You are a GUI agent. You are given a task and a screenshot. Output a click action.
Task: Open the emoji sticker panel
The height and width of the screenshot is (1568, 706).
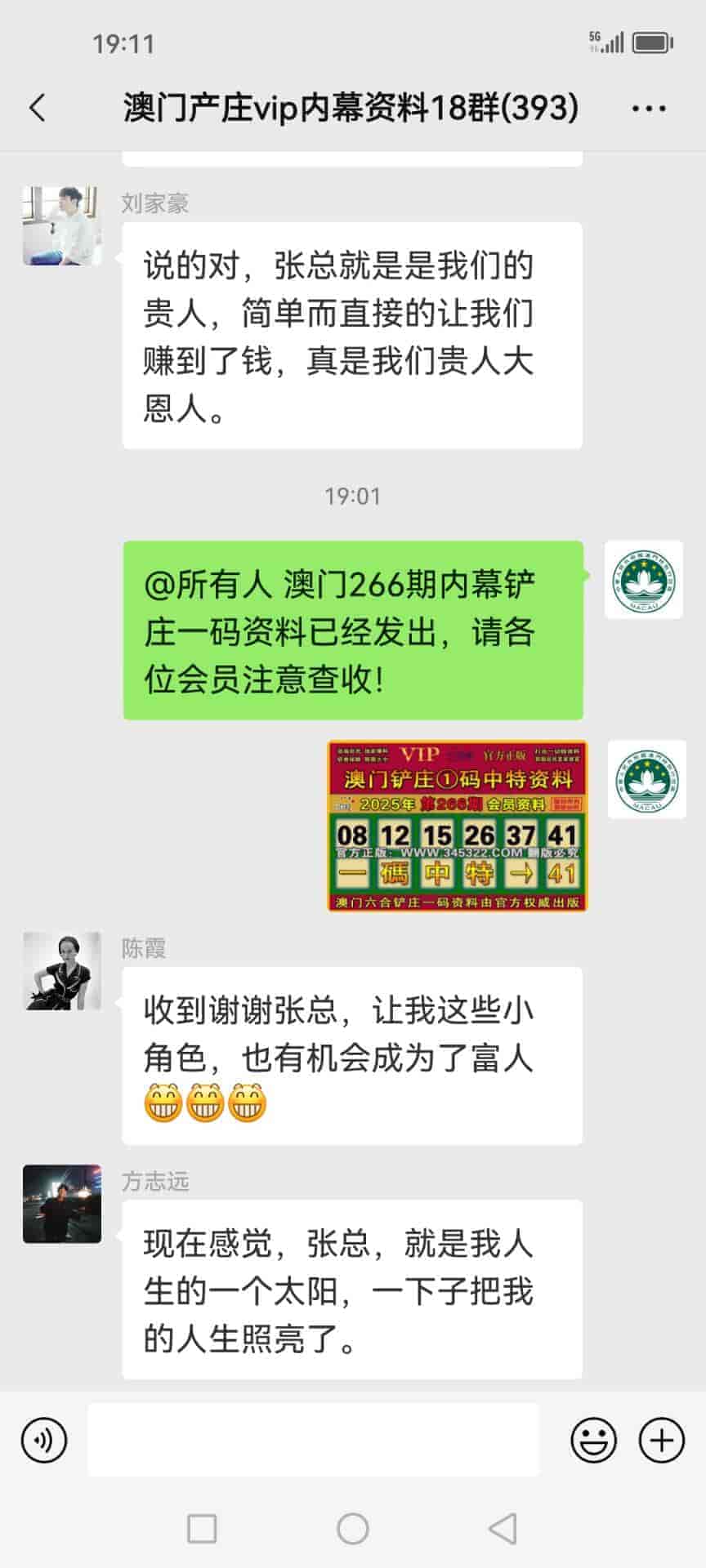[x=593, y=1440]
